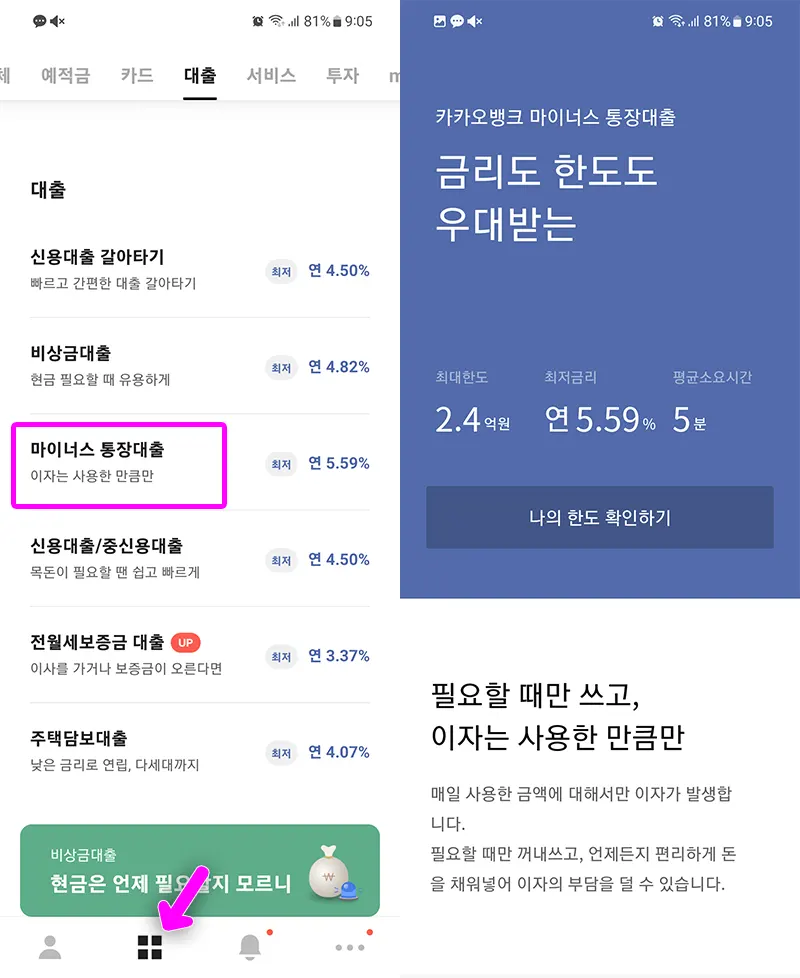Open the profile tab in bottom bar
The height and width of the screenshot is (978, 800).
(50, 946)
